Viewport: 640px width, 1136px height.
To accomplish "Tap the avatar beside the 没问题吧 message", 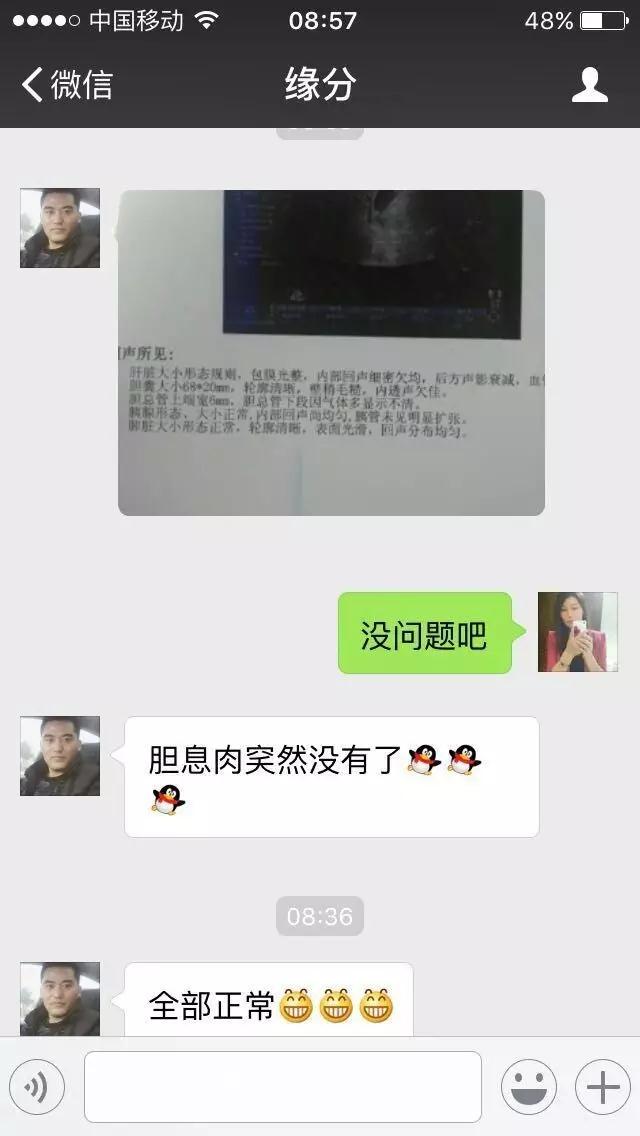I will tap(577, 631).
